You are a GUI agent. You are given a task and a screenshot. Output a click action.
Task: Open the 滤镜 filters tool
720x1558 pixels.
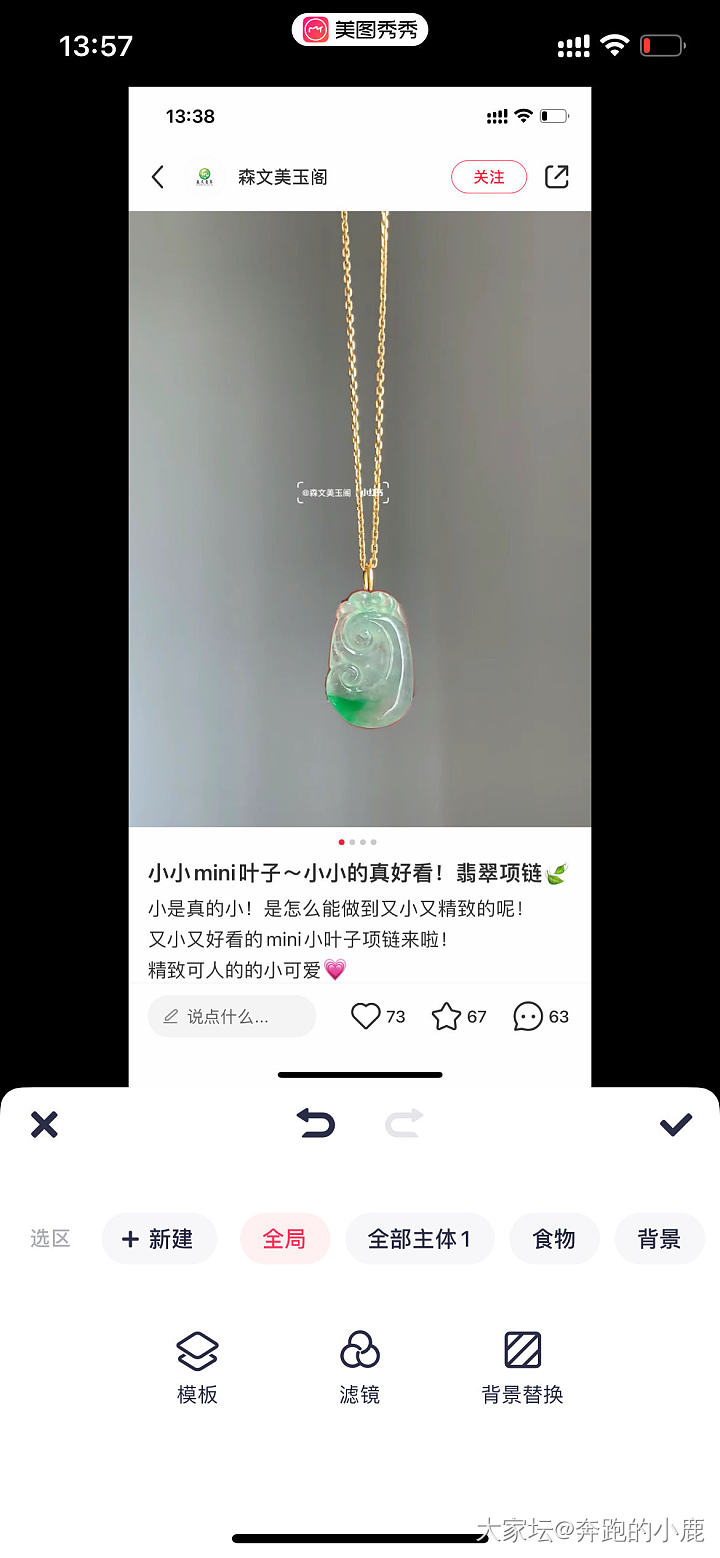tap(360, 1367)
